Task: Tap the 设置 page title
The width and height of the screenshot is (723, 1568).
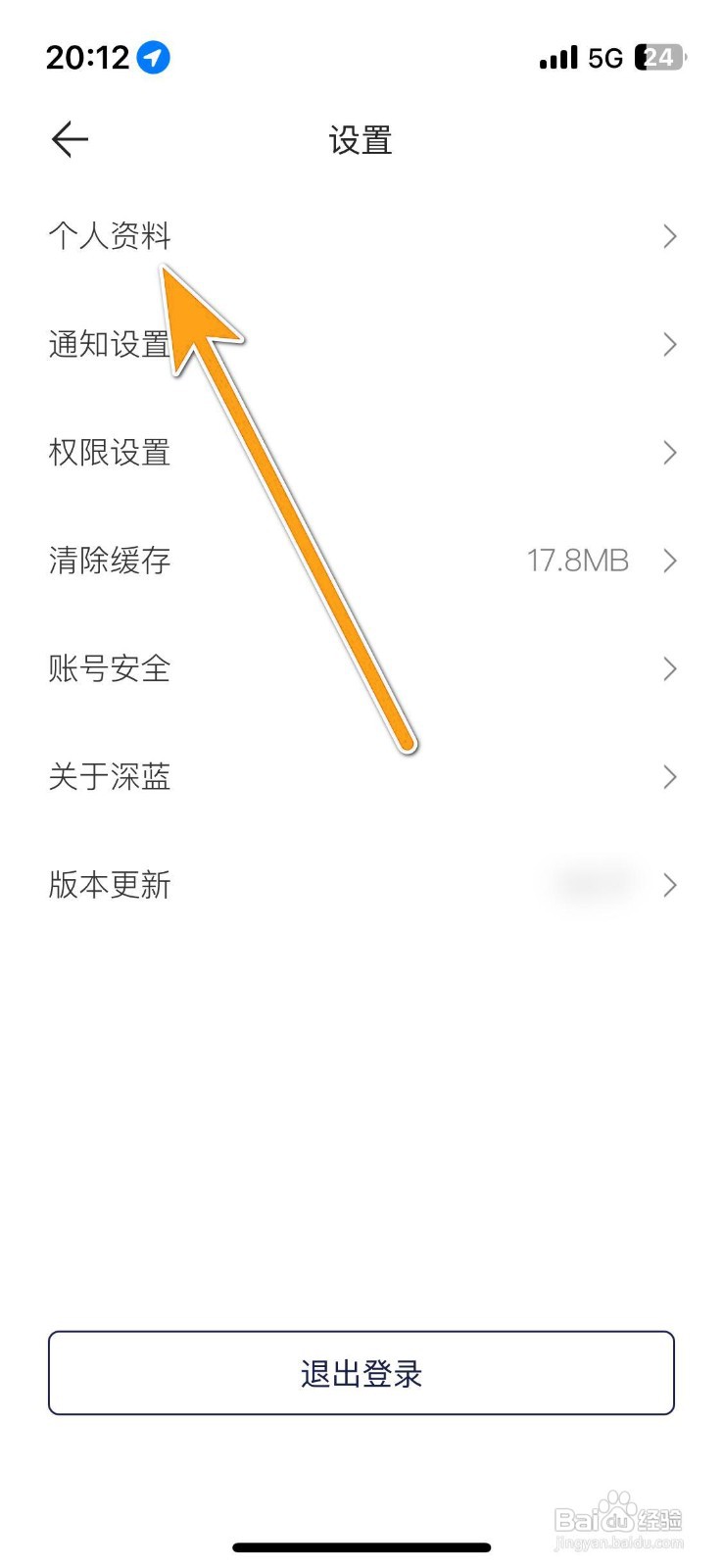Action: point(361,139)
